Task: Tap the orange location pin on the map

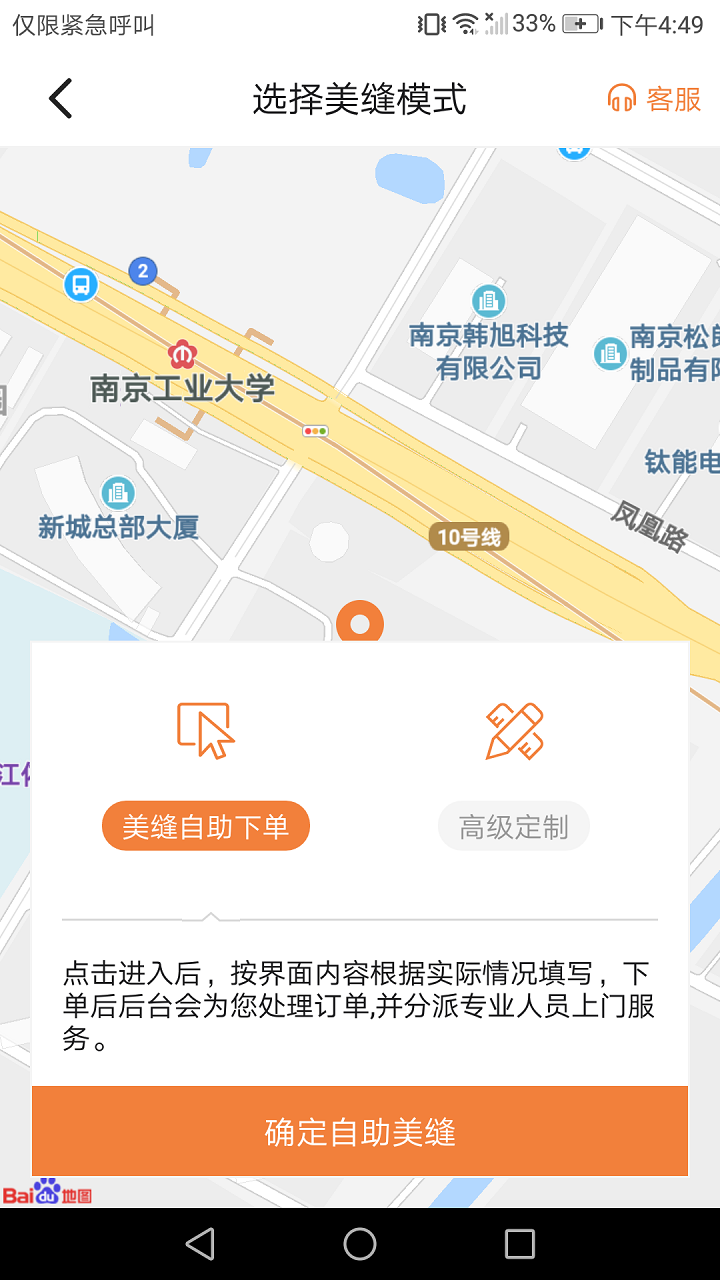Action: tap(362, 622)
